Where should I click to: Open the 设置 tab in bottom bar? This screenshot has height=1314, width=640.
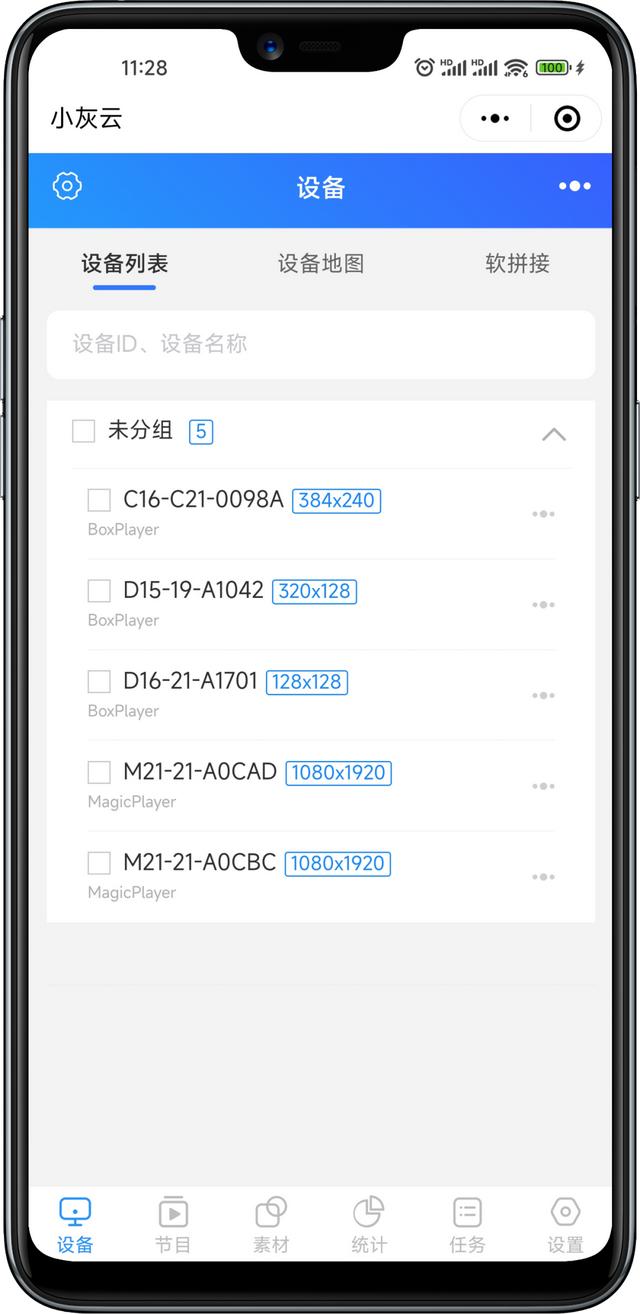(x=565, y=1225)
